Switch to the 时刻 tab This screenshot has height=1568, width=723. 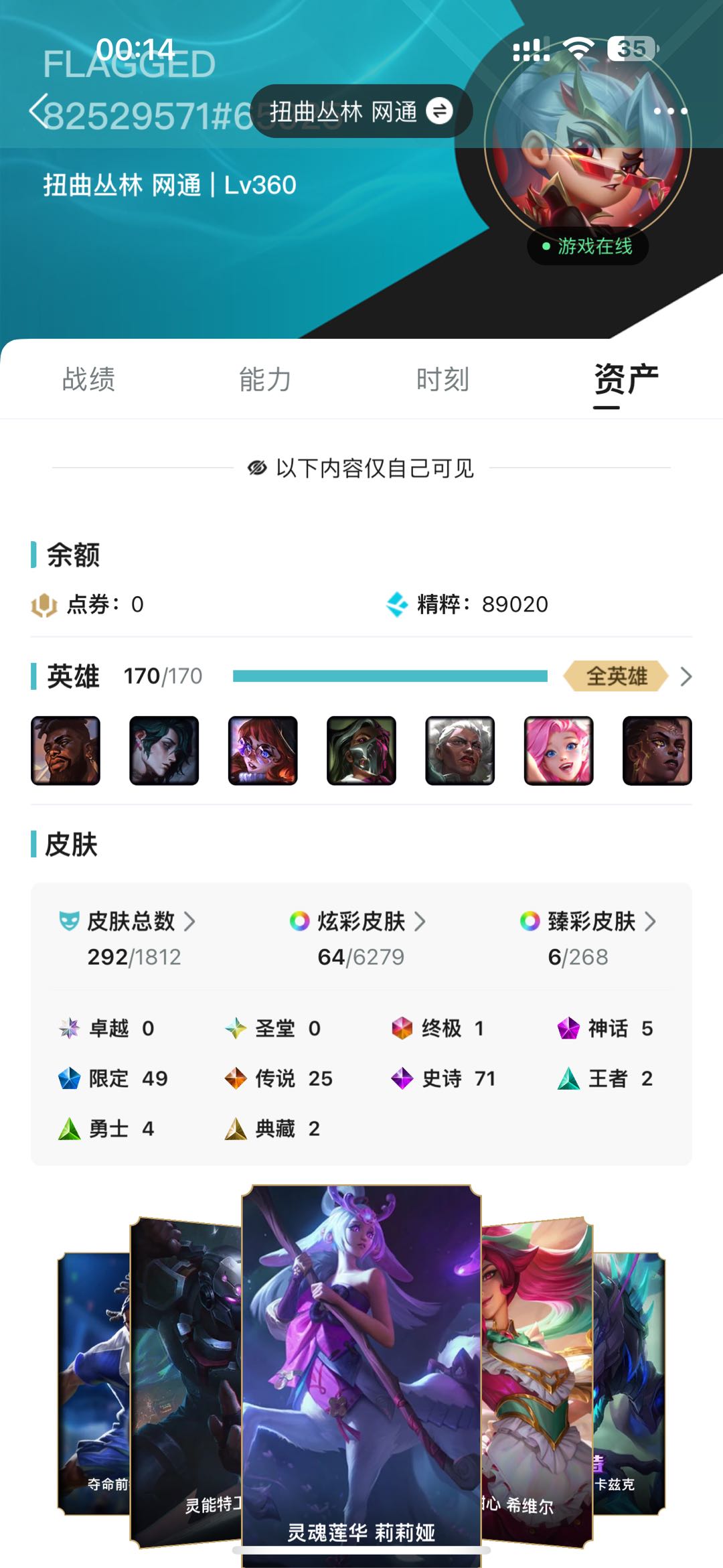(443, 379)
